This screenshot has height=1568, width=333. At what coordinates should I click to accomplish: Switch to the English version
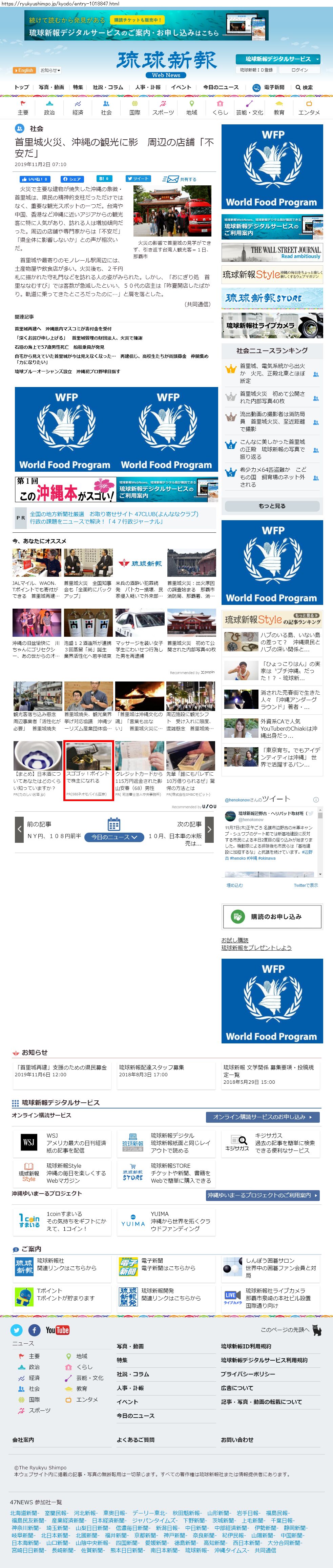coord(24,70)
